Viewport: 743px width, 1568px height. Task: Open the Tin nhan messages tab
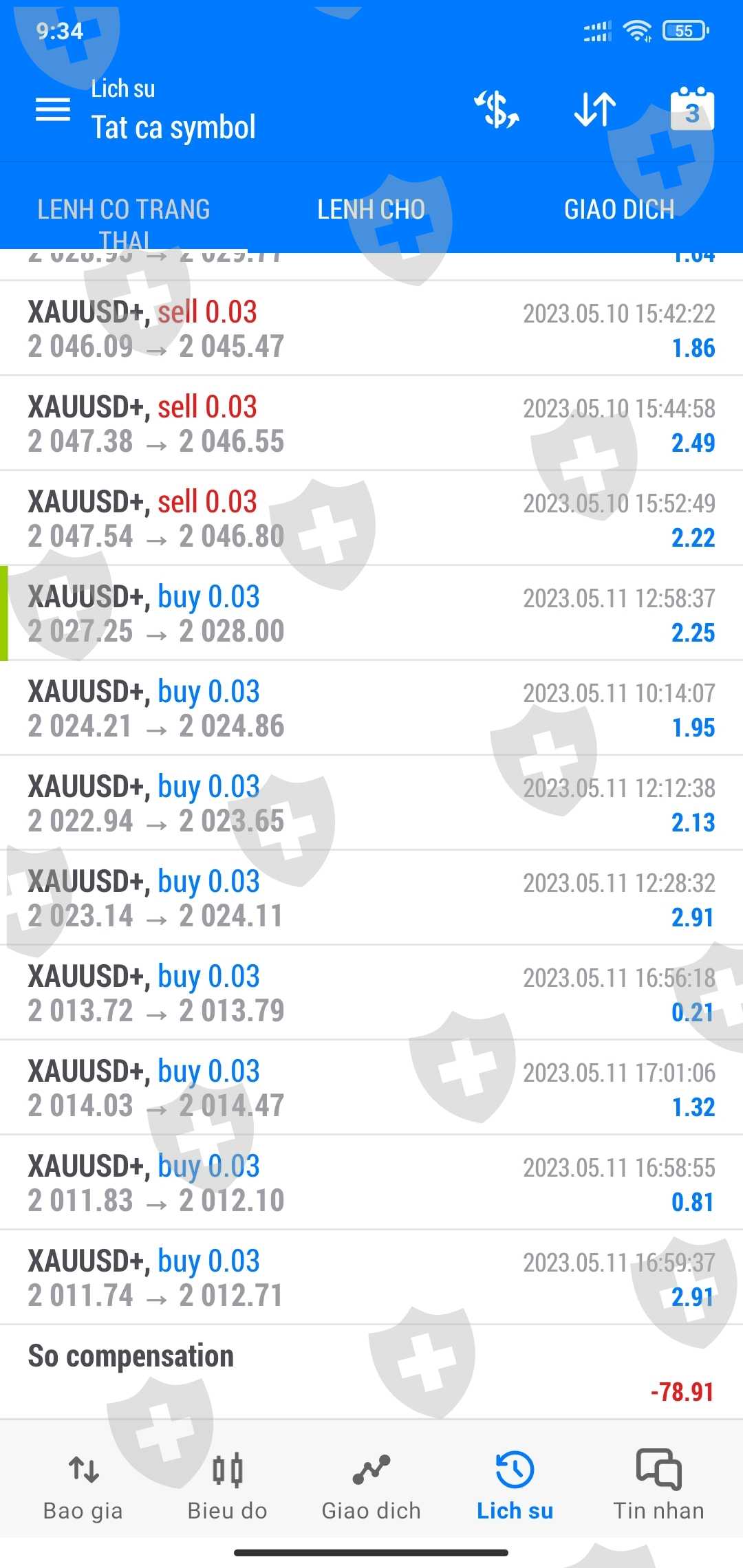pos(658,1484)
